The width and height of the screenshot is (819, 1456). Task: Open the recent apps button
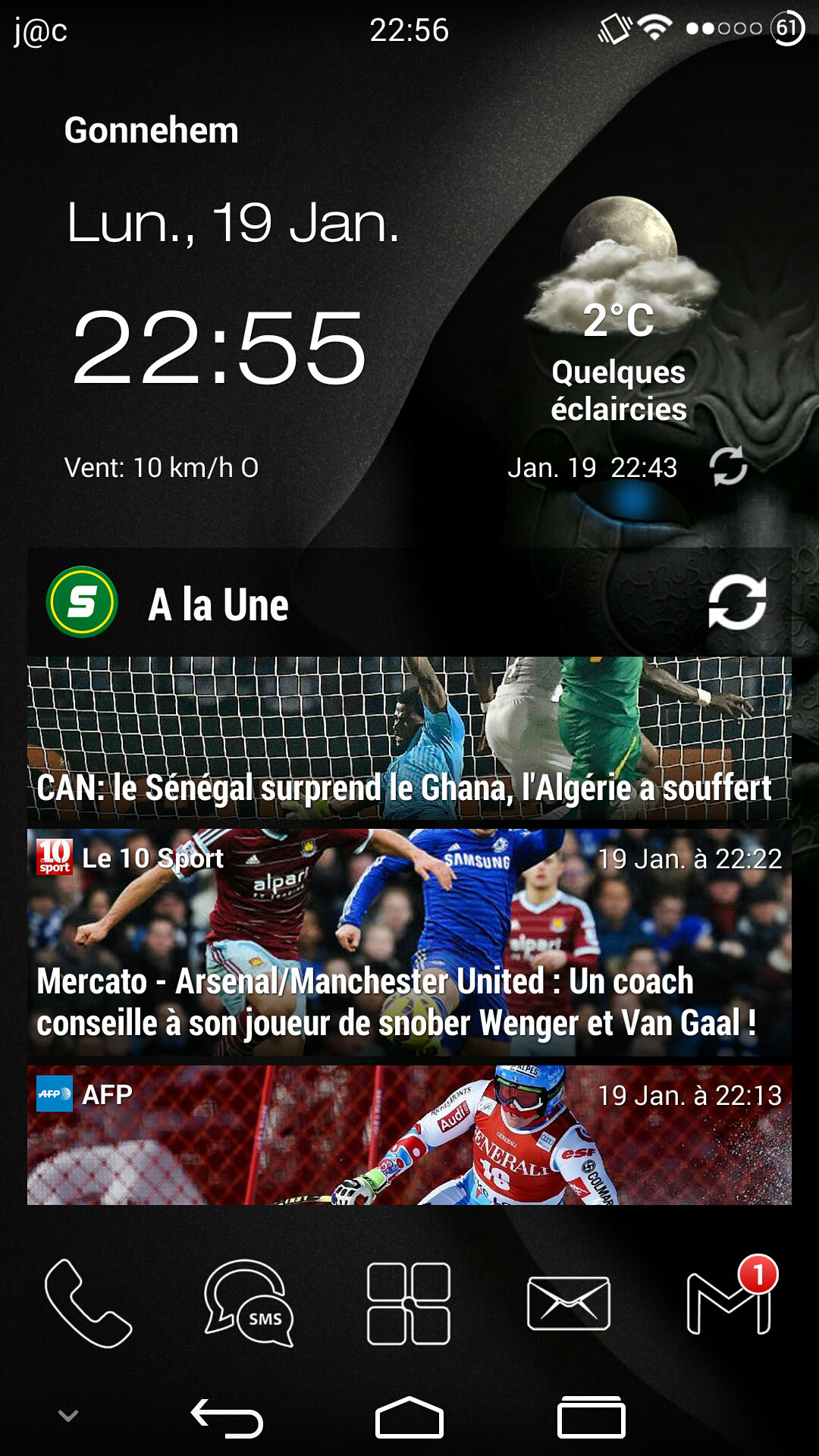pyautogui.click(x=591, y=1417)
